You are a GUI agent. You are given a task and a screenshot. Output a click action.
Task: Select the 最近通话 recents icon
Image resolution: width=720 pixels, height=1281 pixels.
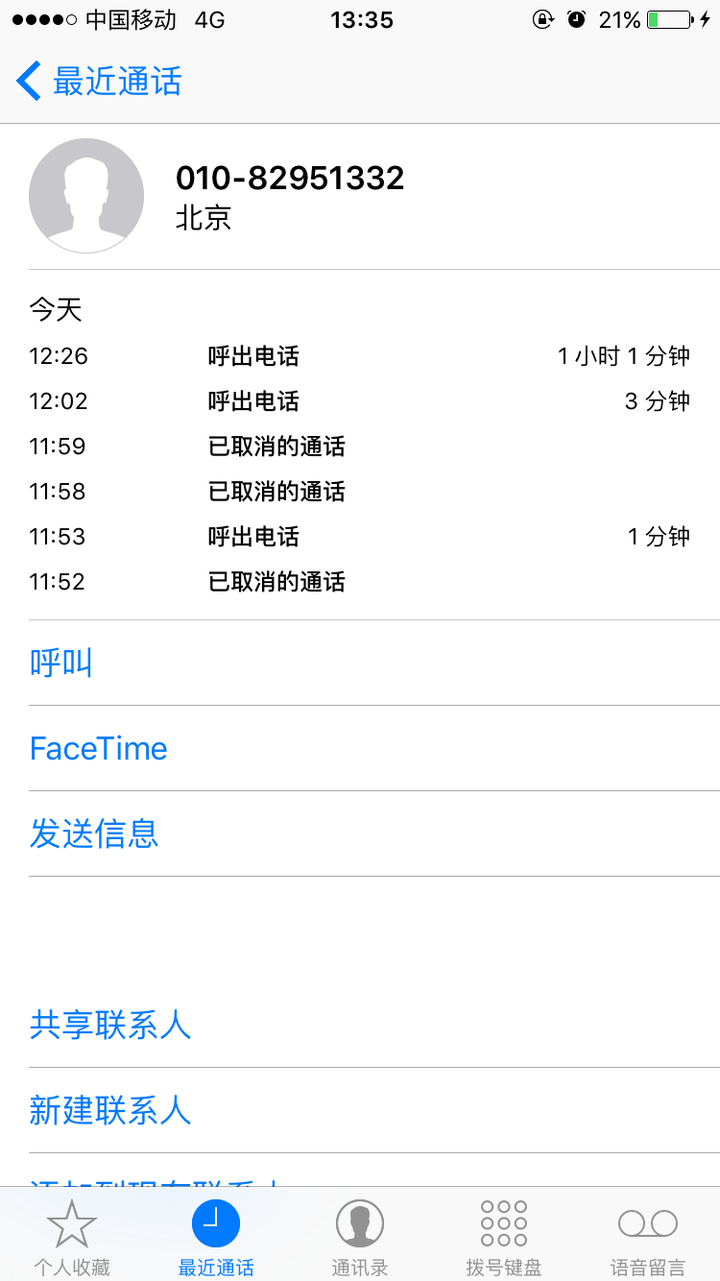(216, 1222)
